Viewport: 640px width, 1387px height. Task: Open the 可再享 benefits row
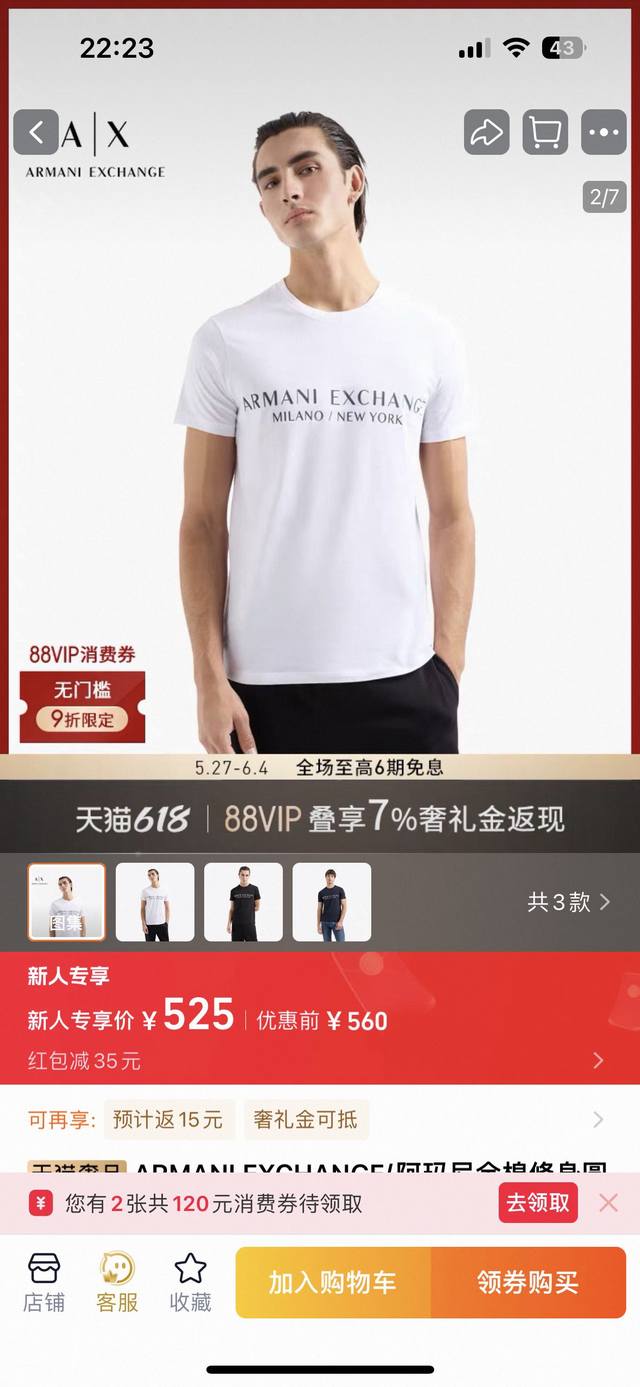[x=598, y=1120]
